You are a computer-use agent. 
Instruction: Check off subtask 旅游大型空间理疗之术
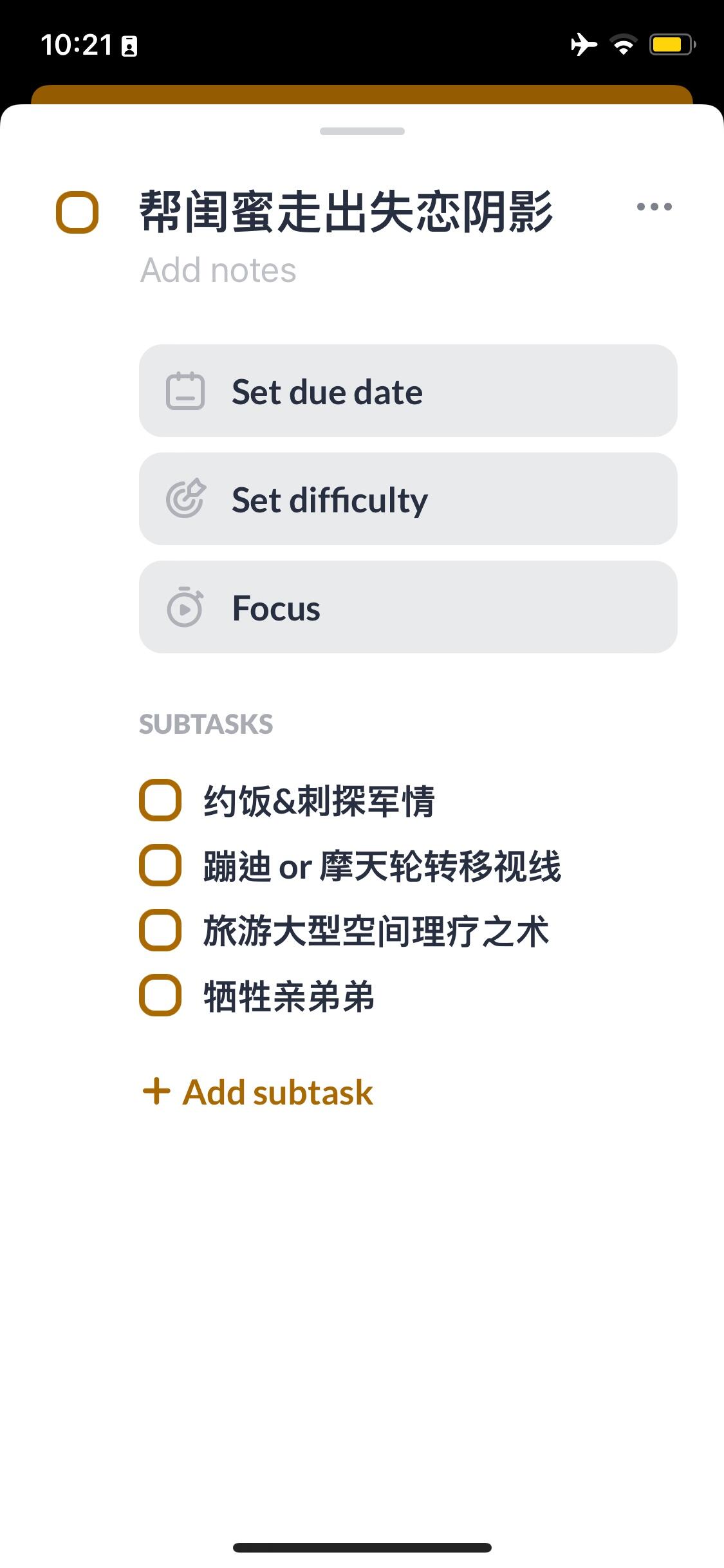coord(160,930)
